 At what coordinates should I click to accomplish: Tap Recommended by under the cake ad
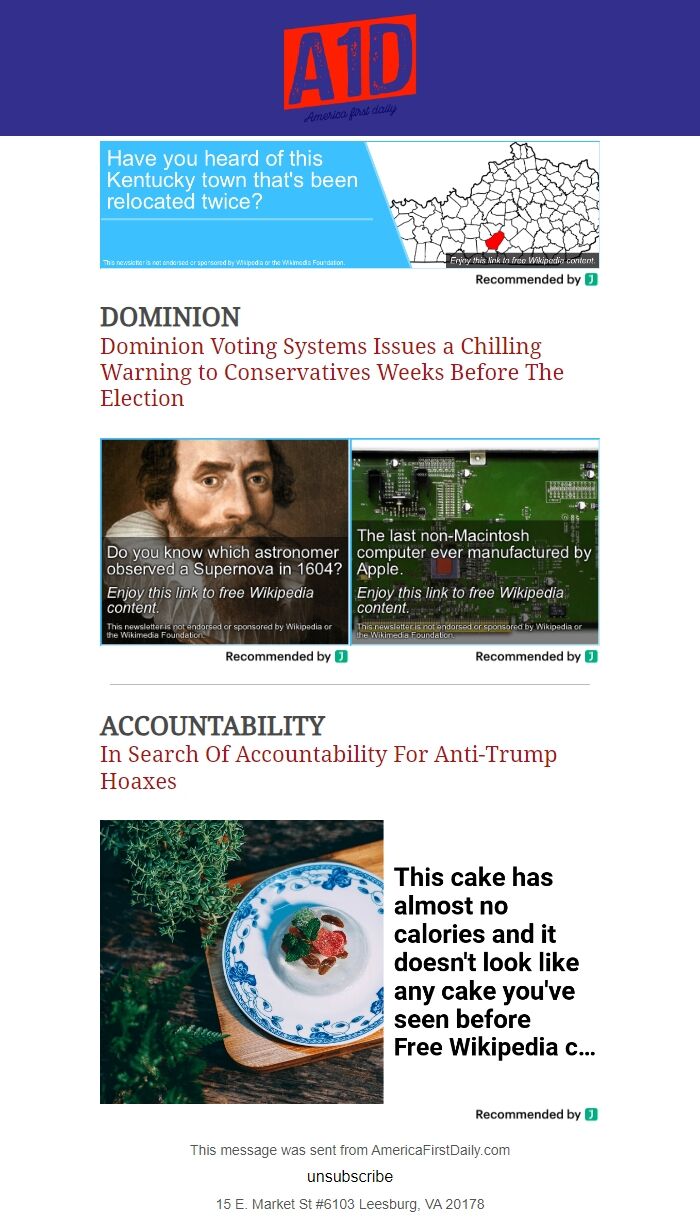click(x=536, y=1114)
